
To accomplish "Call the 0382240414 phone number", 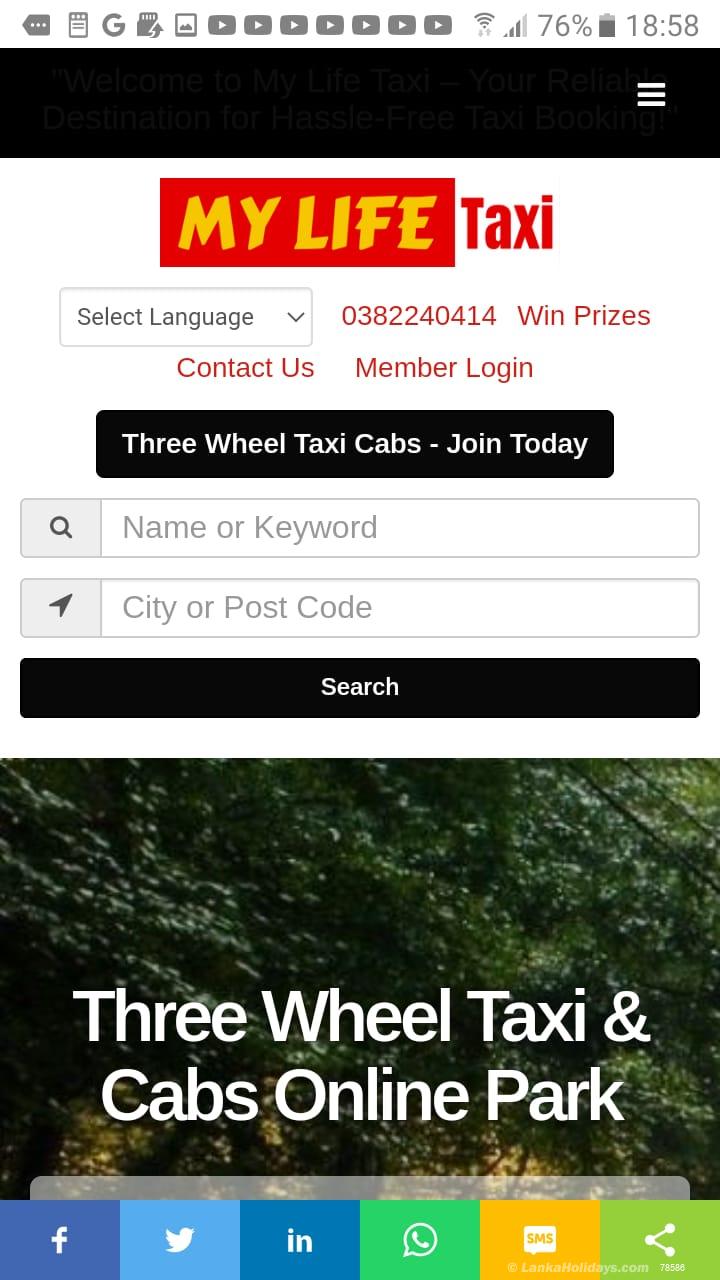I will click(x=419, y=316).
